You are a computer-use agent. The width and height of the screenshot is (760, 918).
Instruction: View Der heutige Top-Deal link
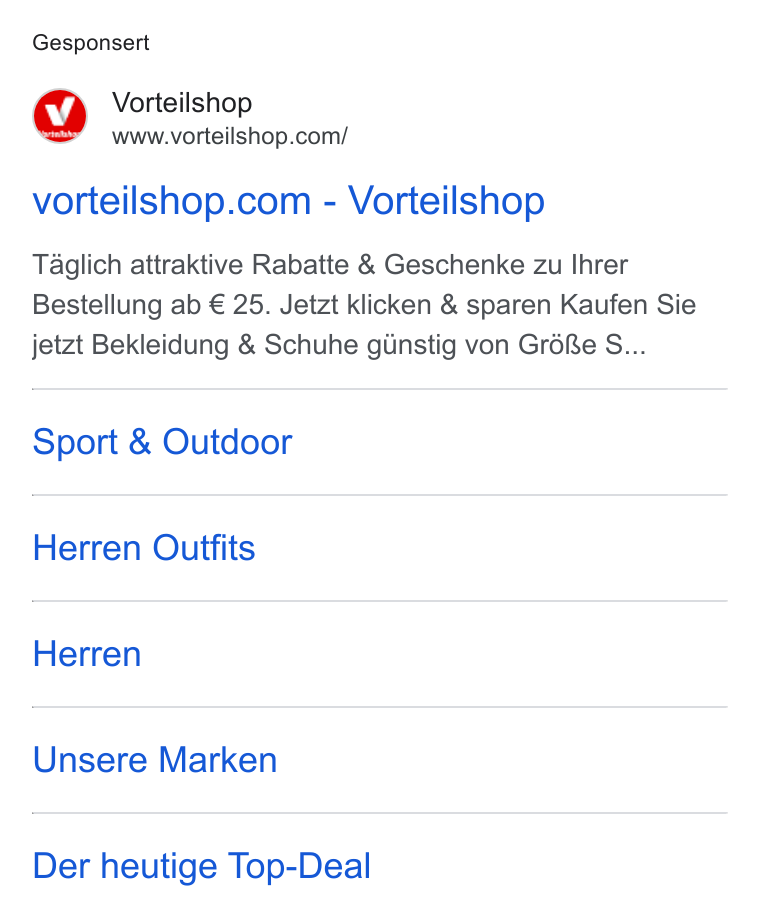[x=202, y=866]
